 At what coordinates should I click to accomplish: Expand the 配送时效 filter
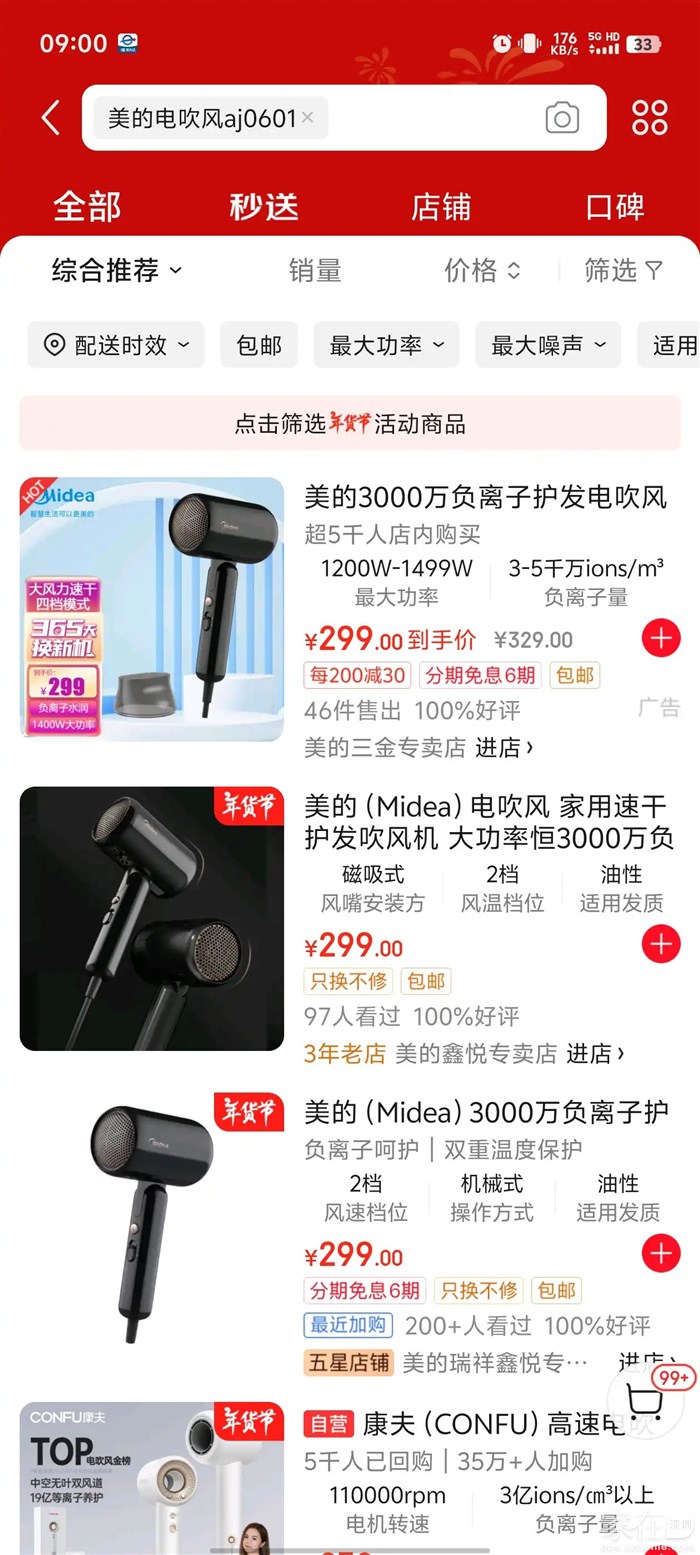coord(116,345)
